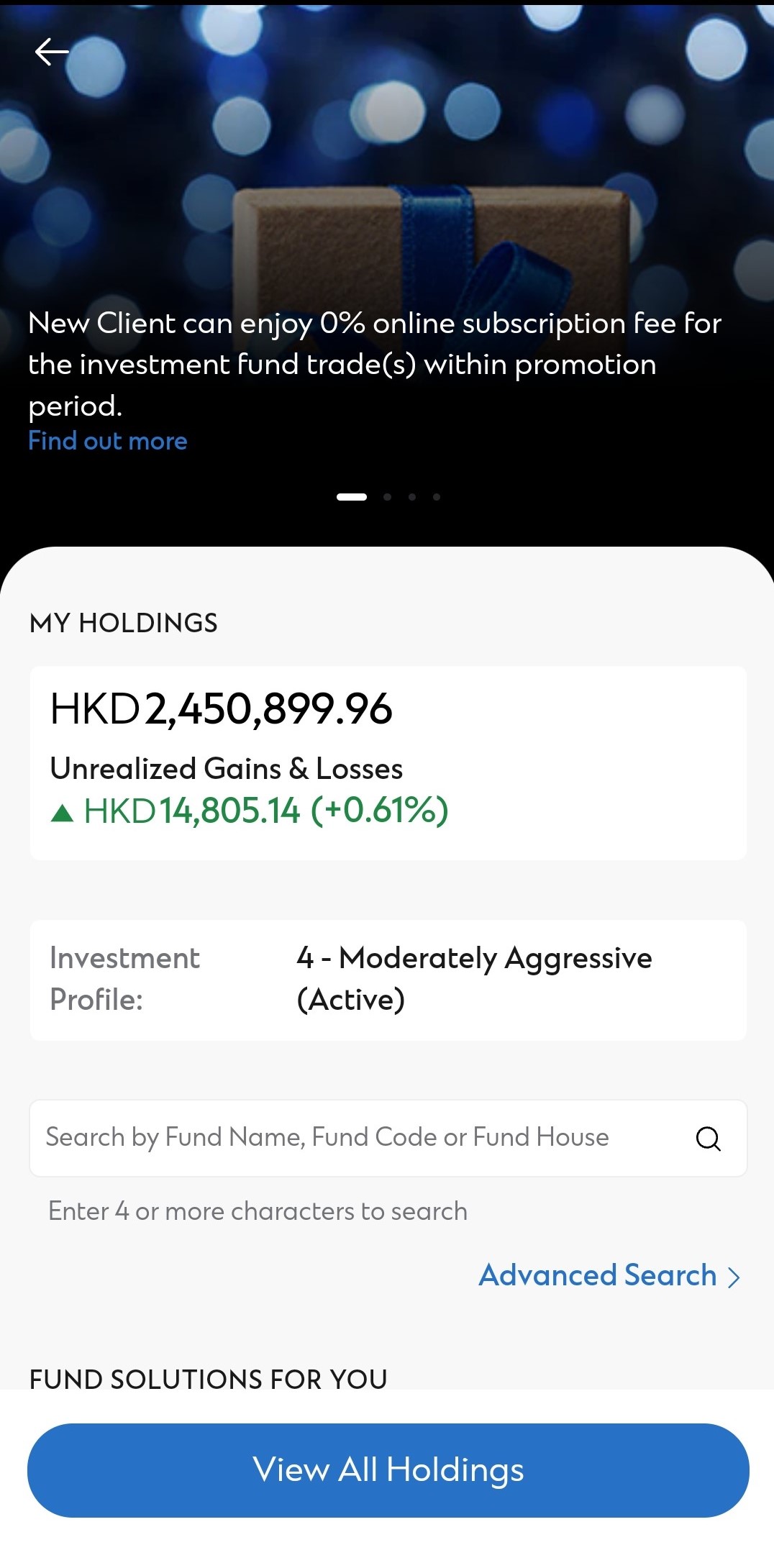
Task: Select the second carousel page dot
Action: point(386,496)
